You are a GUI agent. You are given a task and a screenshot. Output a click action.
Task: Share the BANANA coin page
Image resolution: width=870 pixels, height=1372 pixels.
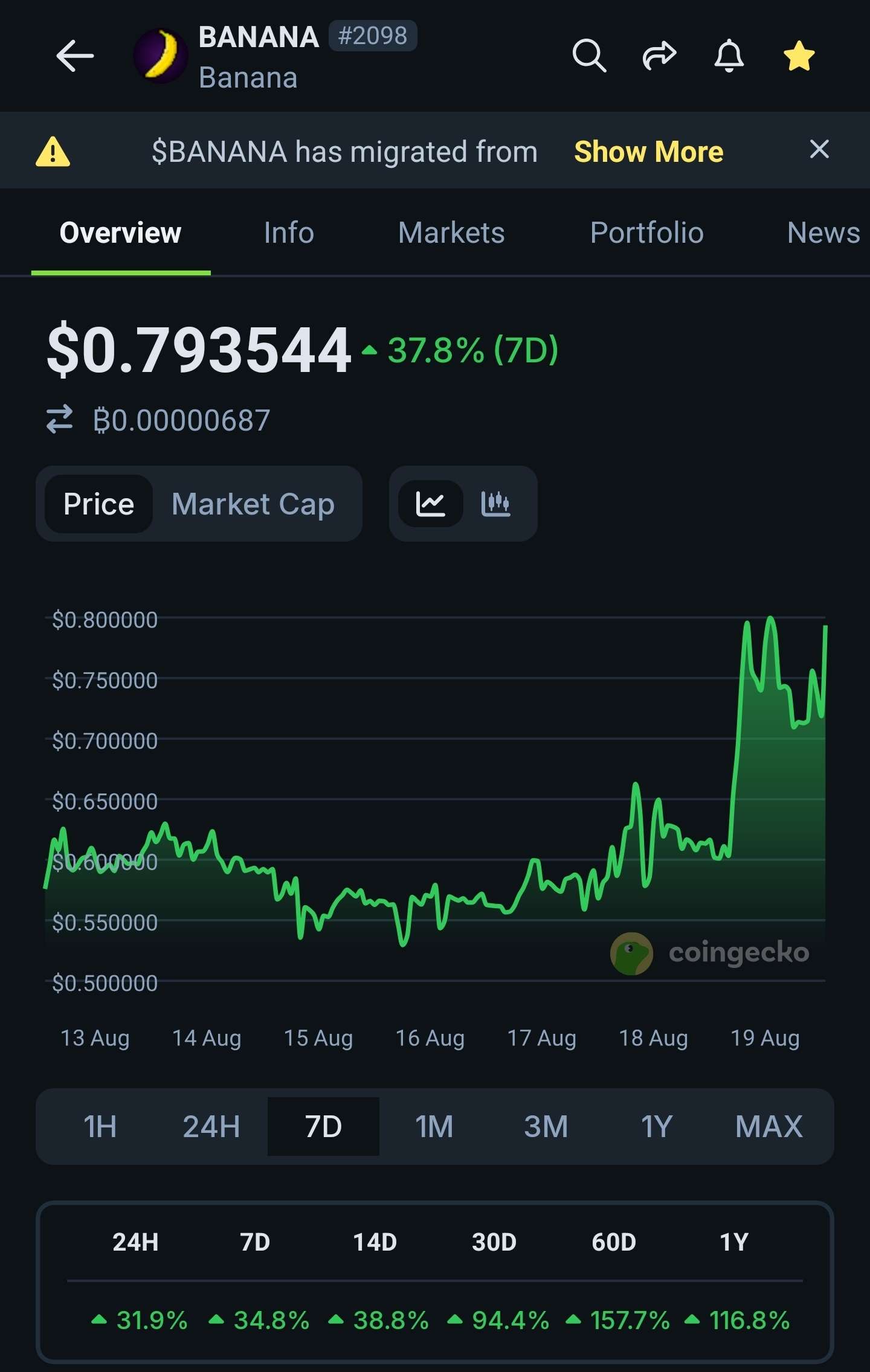[659, 56]
